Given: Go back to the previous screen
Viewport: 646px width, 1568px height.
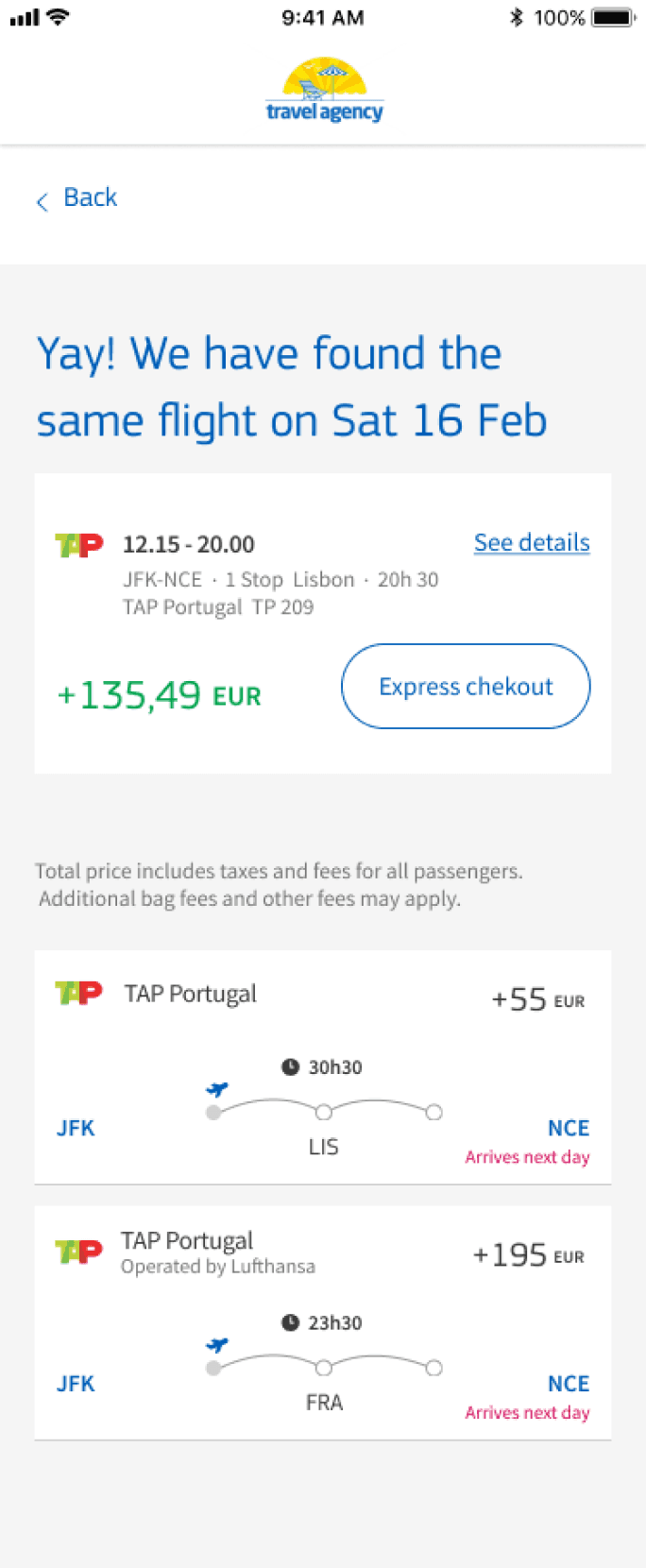Looking at the screenshot, I should (x=77, y=198).
